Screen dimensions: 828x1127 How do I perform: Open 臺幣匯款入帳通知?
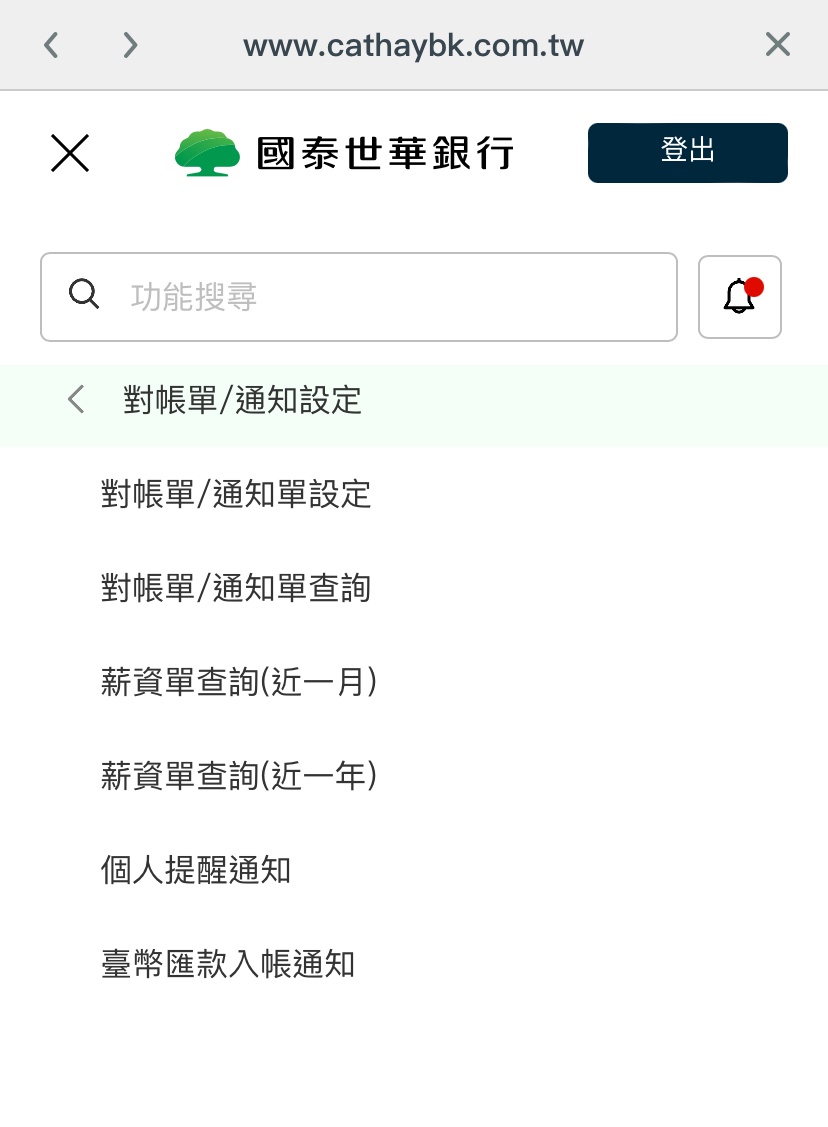pos(228,964)
